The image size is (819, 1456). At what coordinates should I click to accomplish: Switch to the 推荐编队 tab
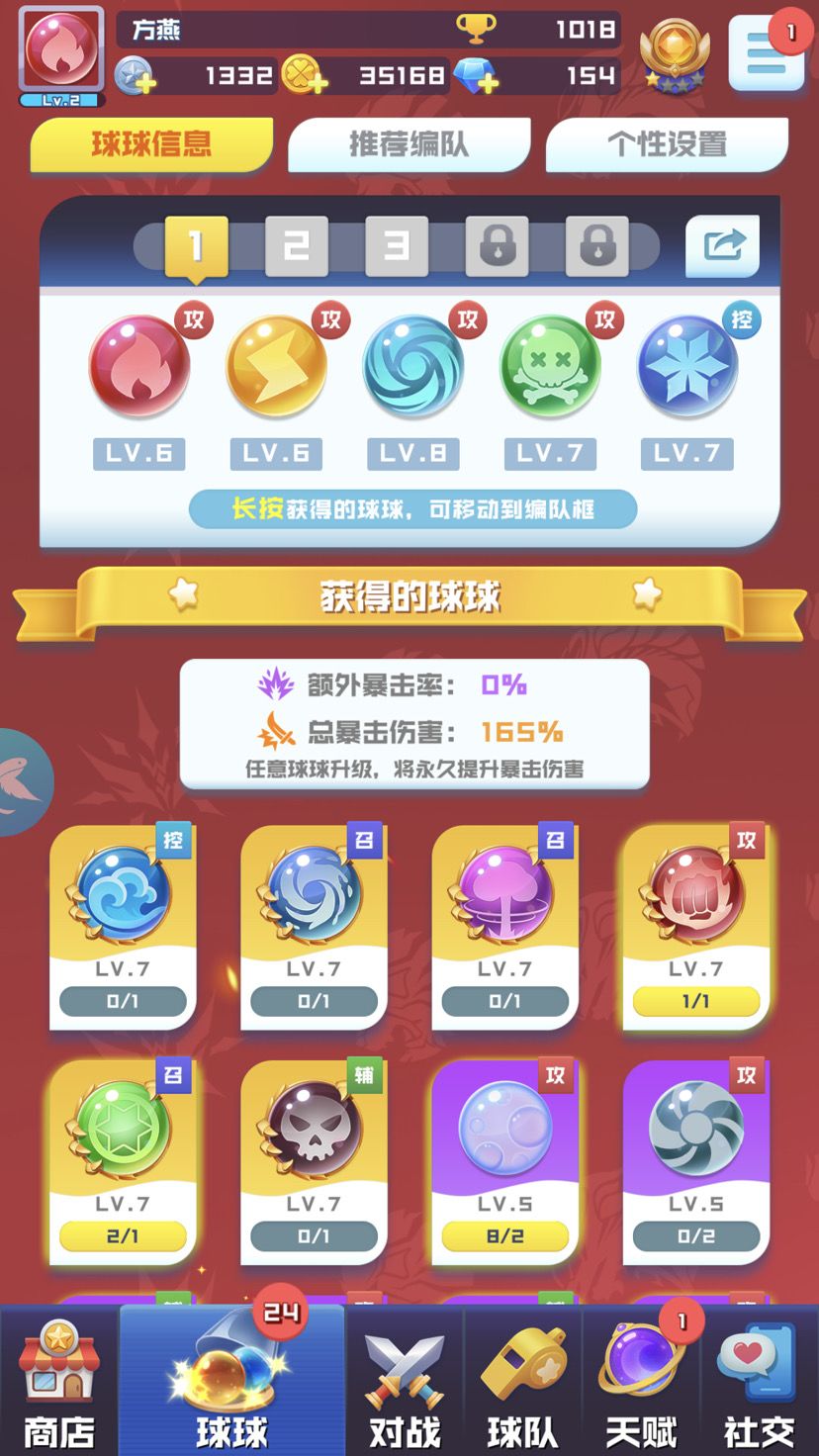coord(409,143)
